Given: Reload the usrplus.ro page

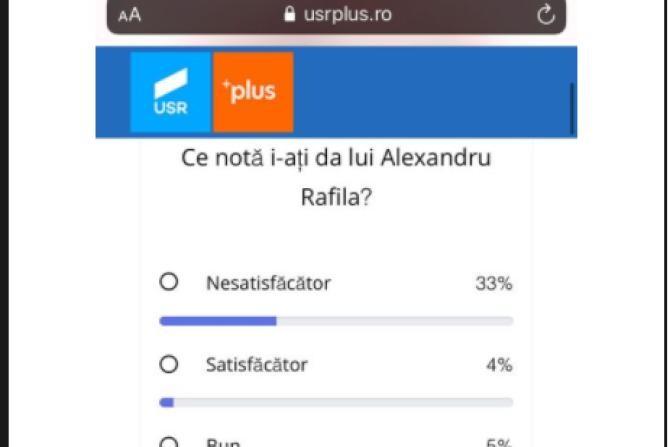Looking at the screenshot, I should 545,15.
